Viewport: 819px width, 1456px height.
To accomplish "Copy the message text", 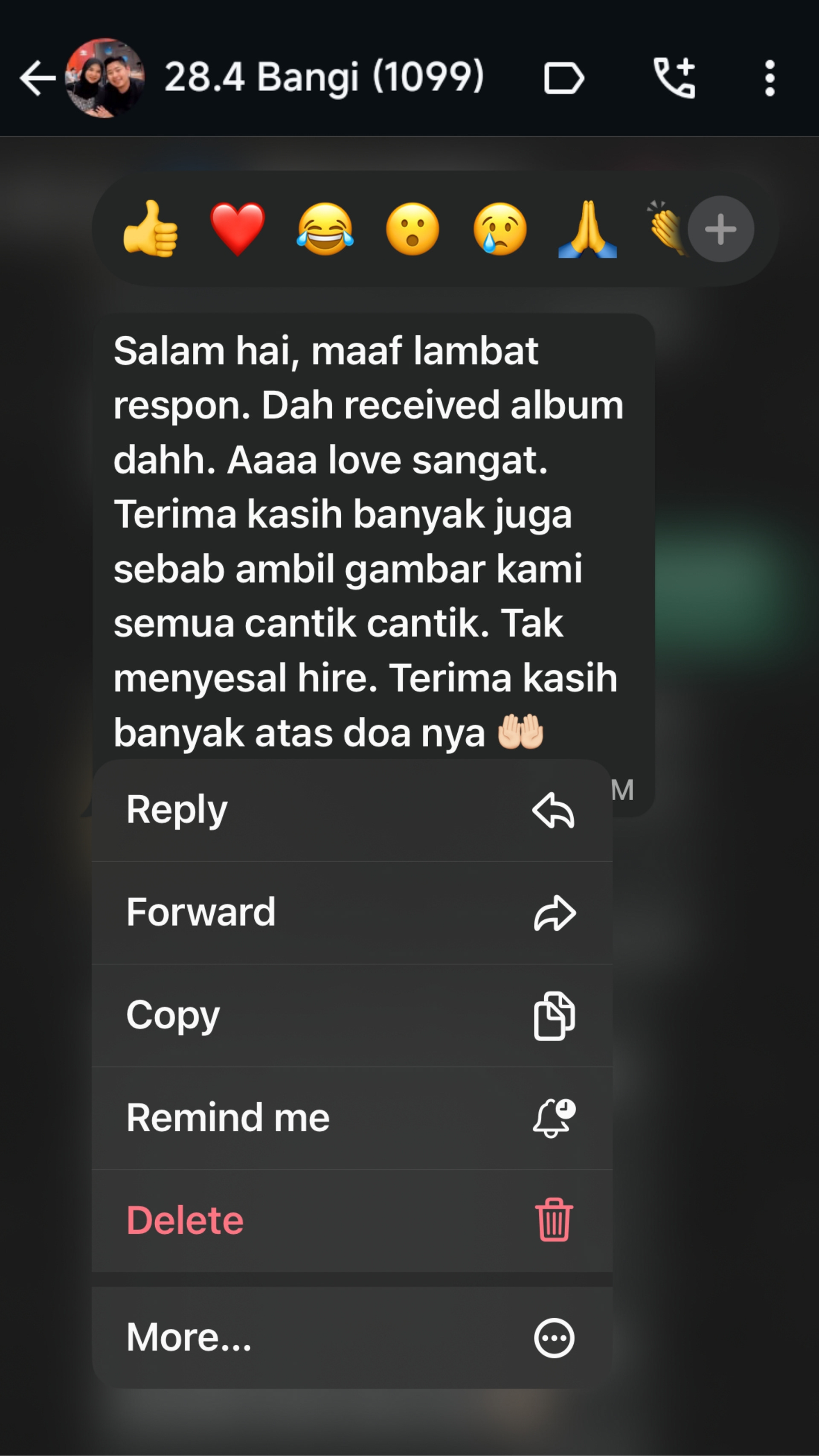I will point(351,1016).
